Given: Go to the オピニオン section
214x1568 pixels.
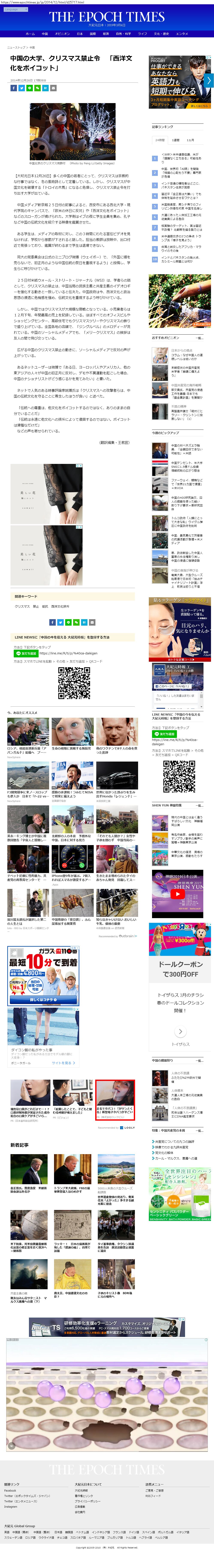Looking at the screenshot, I should coord(62,34).
